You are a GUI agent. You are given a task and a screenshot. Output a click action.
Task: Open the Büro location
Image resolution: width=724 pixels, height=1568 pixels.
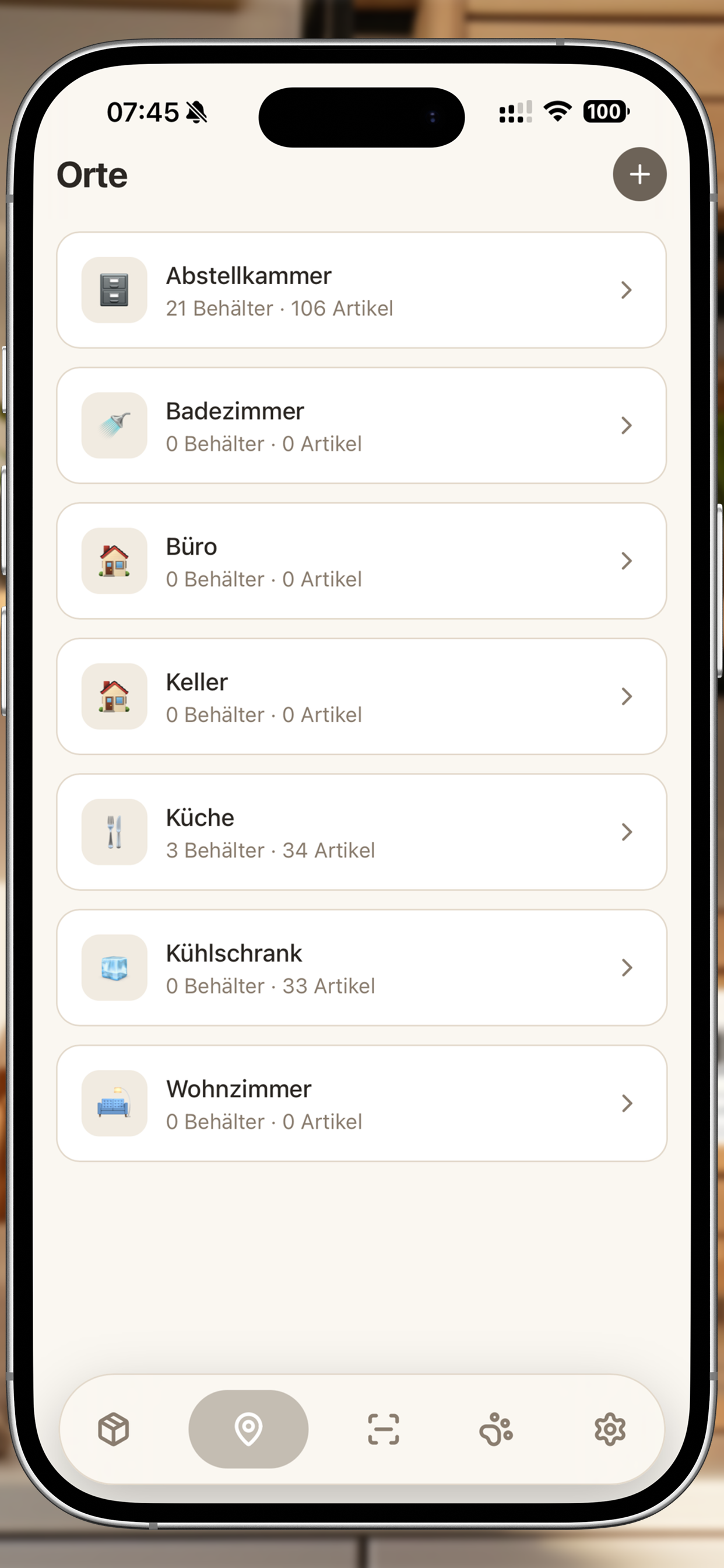coord(361,561)
